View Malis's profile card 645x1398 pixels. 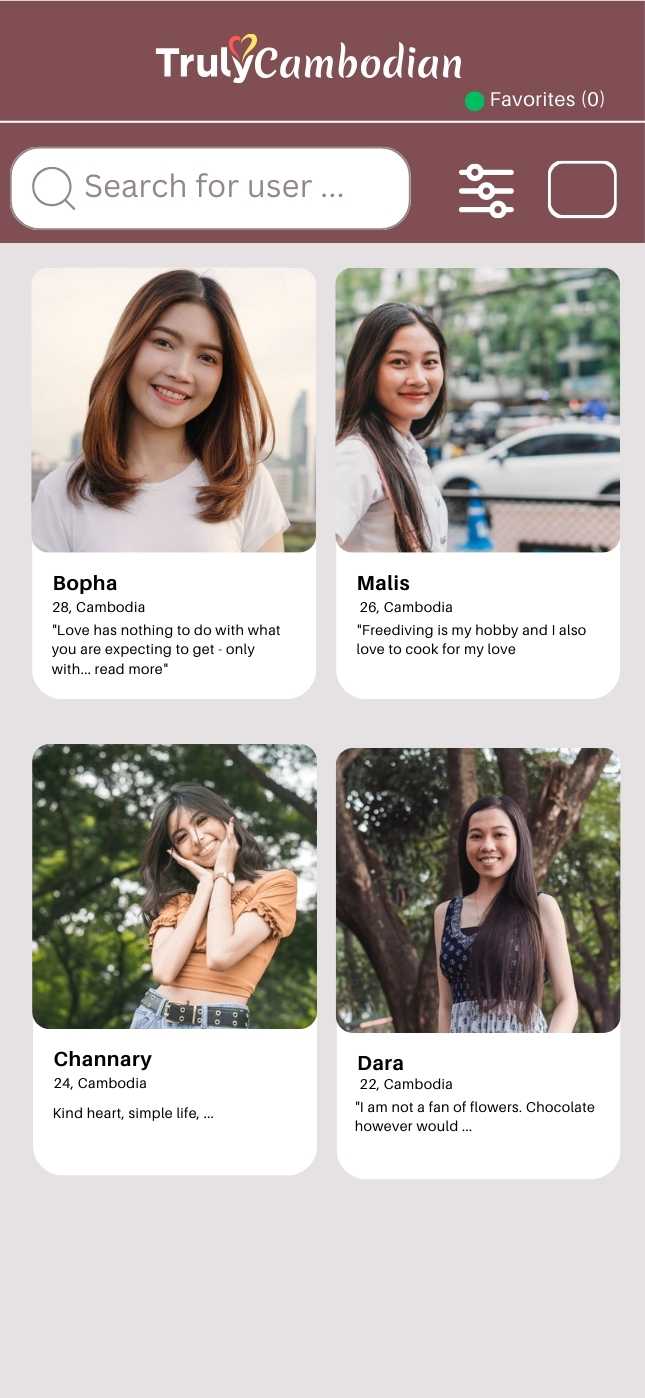(478, 482)
